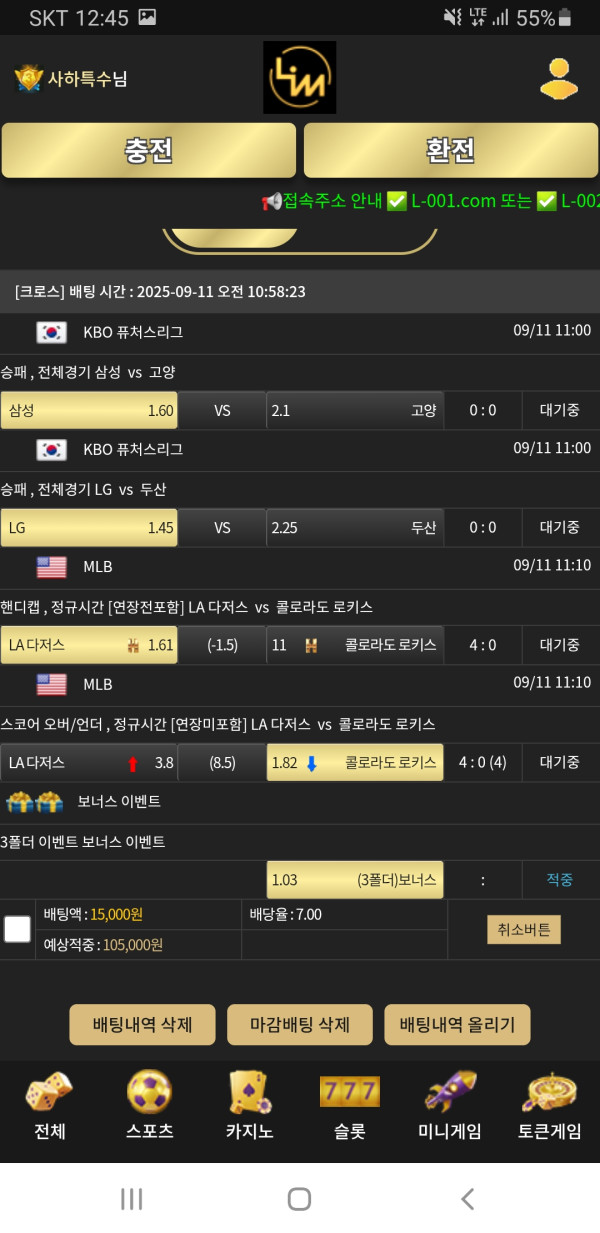Tap the 환전 withdraw button

pyautogui.click(x=450, y=150)
